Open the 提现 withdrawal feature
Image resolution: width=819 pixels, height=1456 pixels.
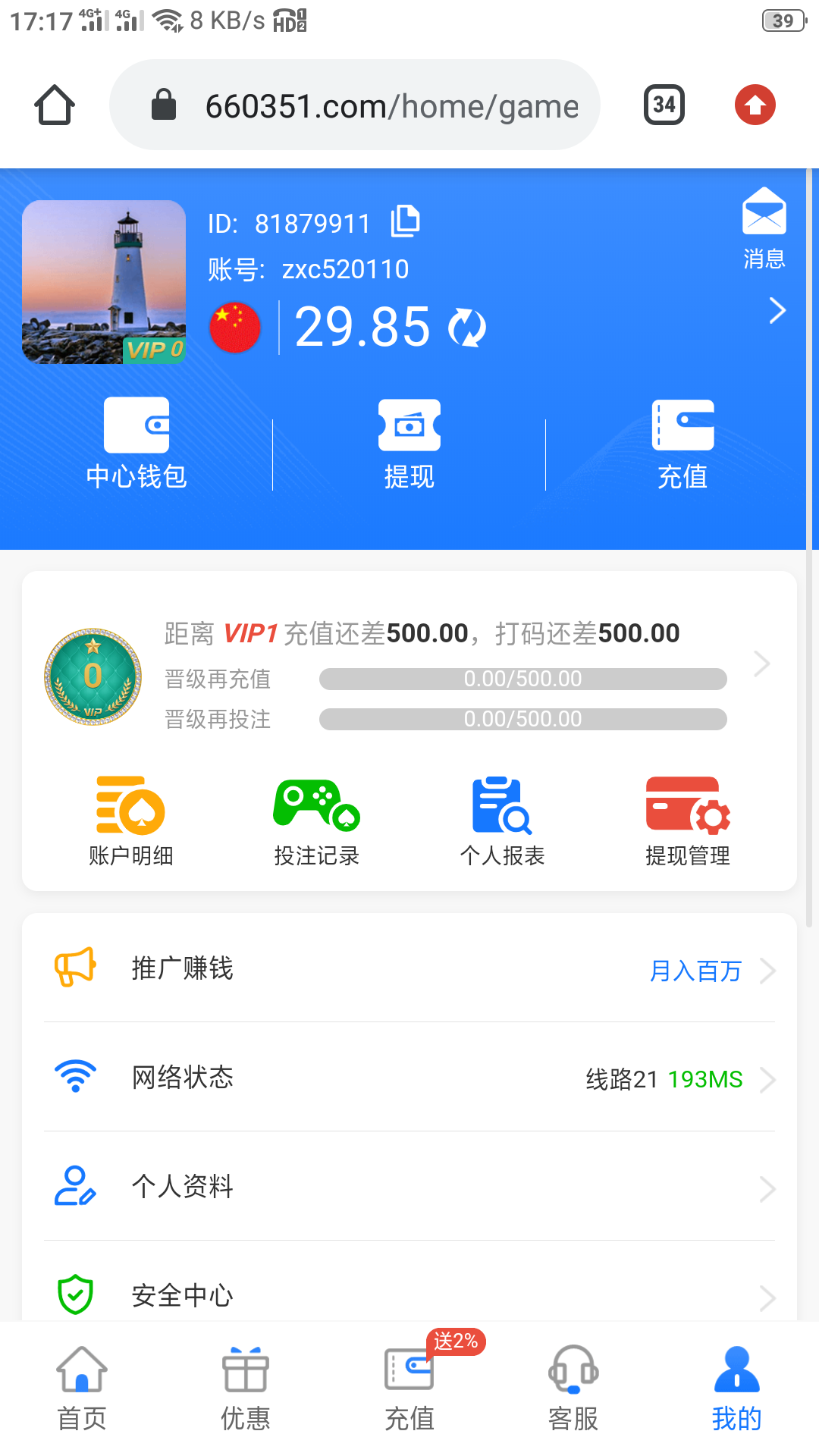409,447
